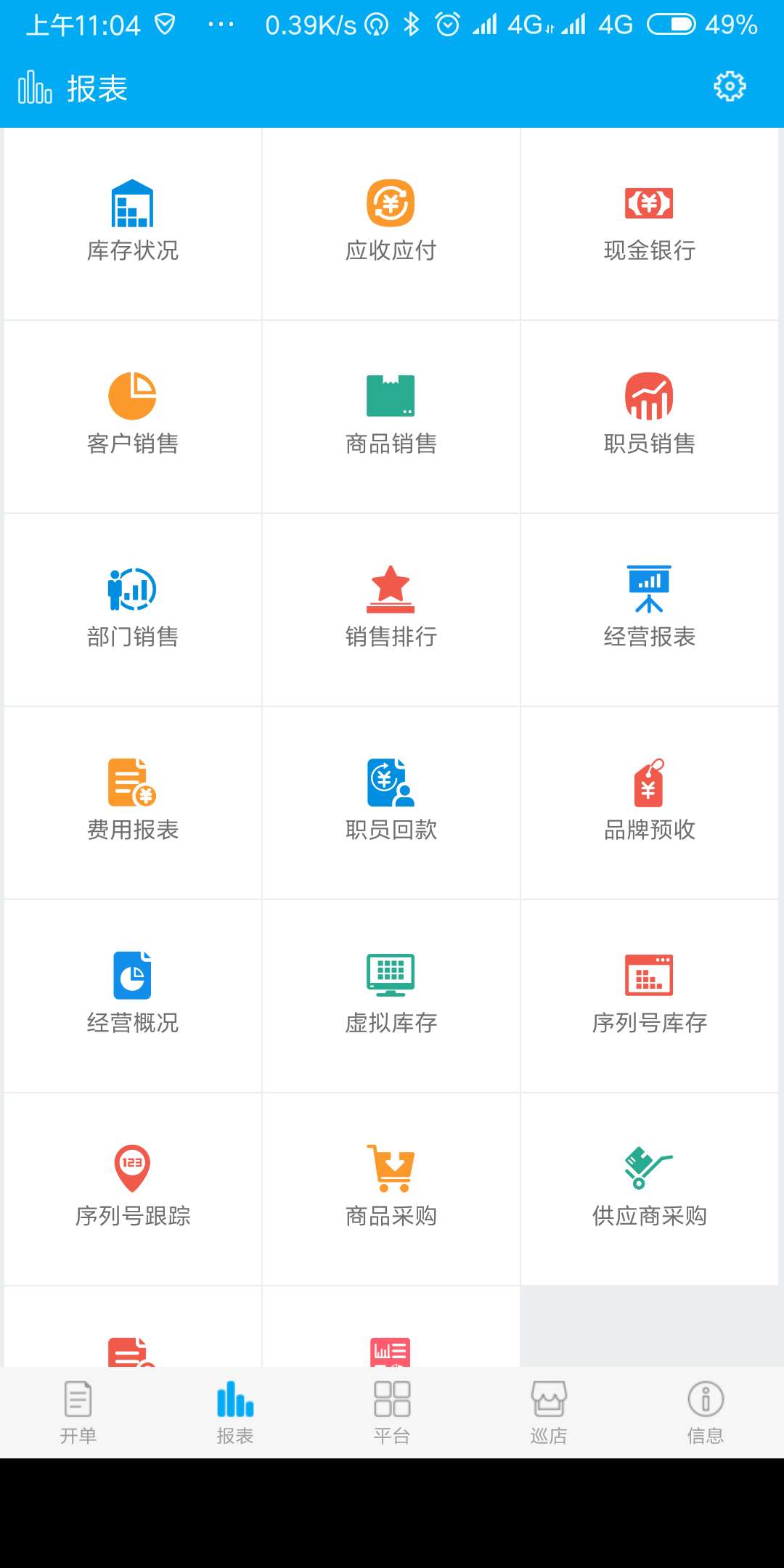View 职员回款 report

tap(391, 803)
